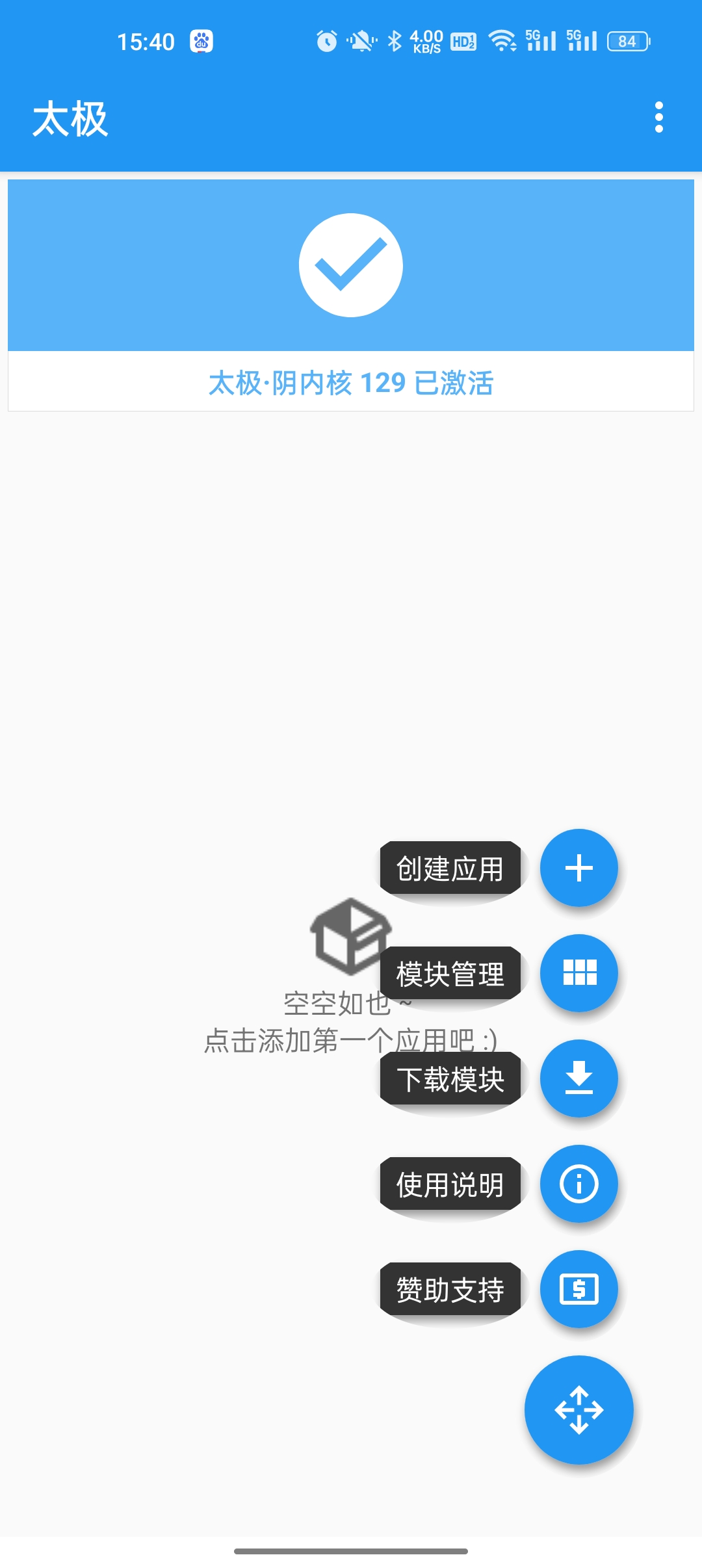
Task: Open usage instructions via info icon
Action: (x=578, y=1184)
